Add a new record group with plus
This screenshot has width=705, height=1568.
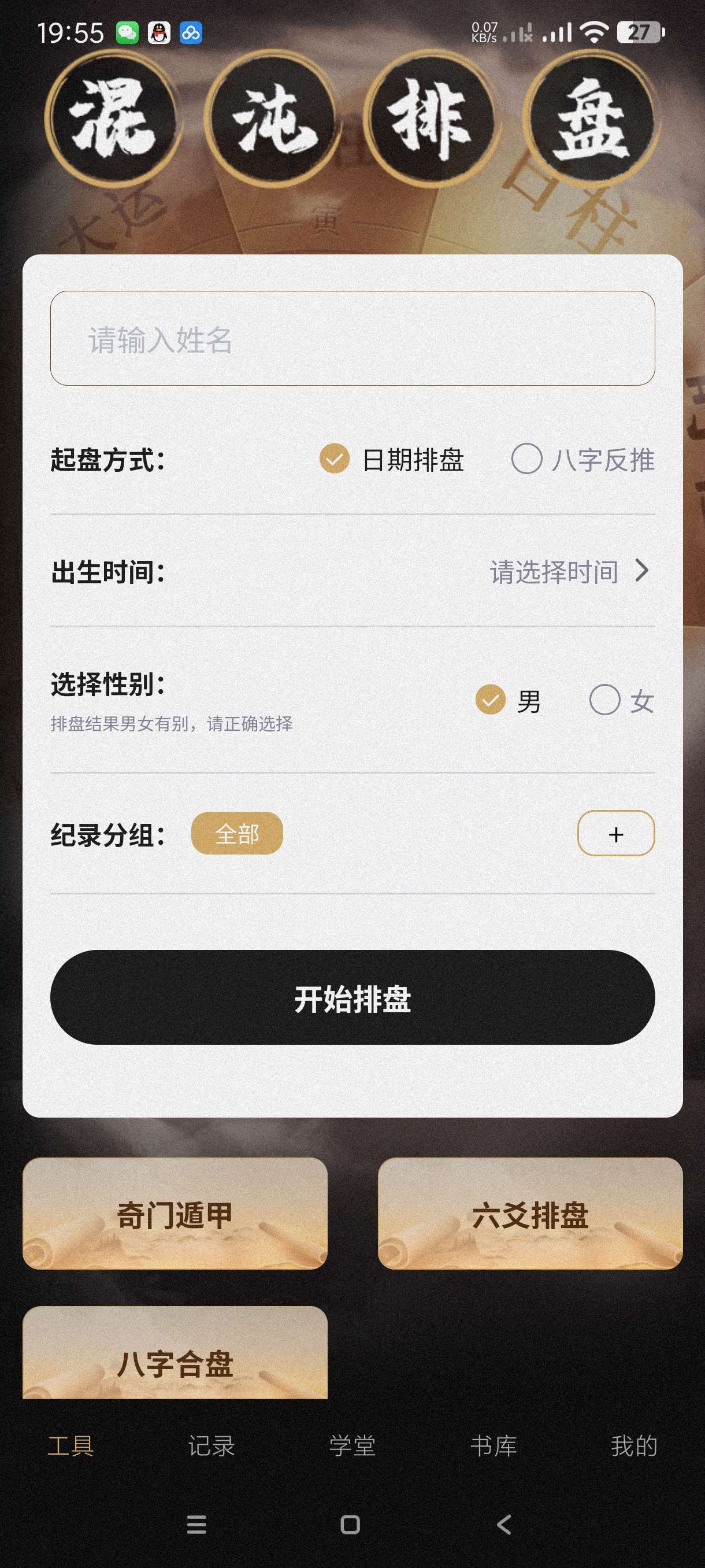point(615,833)
